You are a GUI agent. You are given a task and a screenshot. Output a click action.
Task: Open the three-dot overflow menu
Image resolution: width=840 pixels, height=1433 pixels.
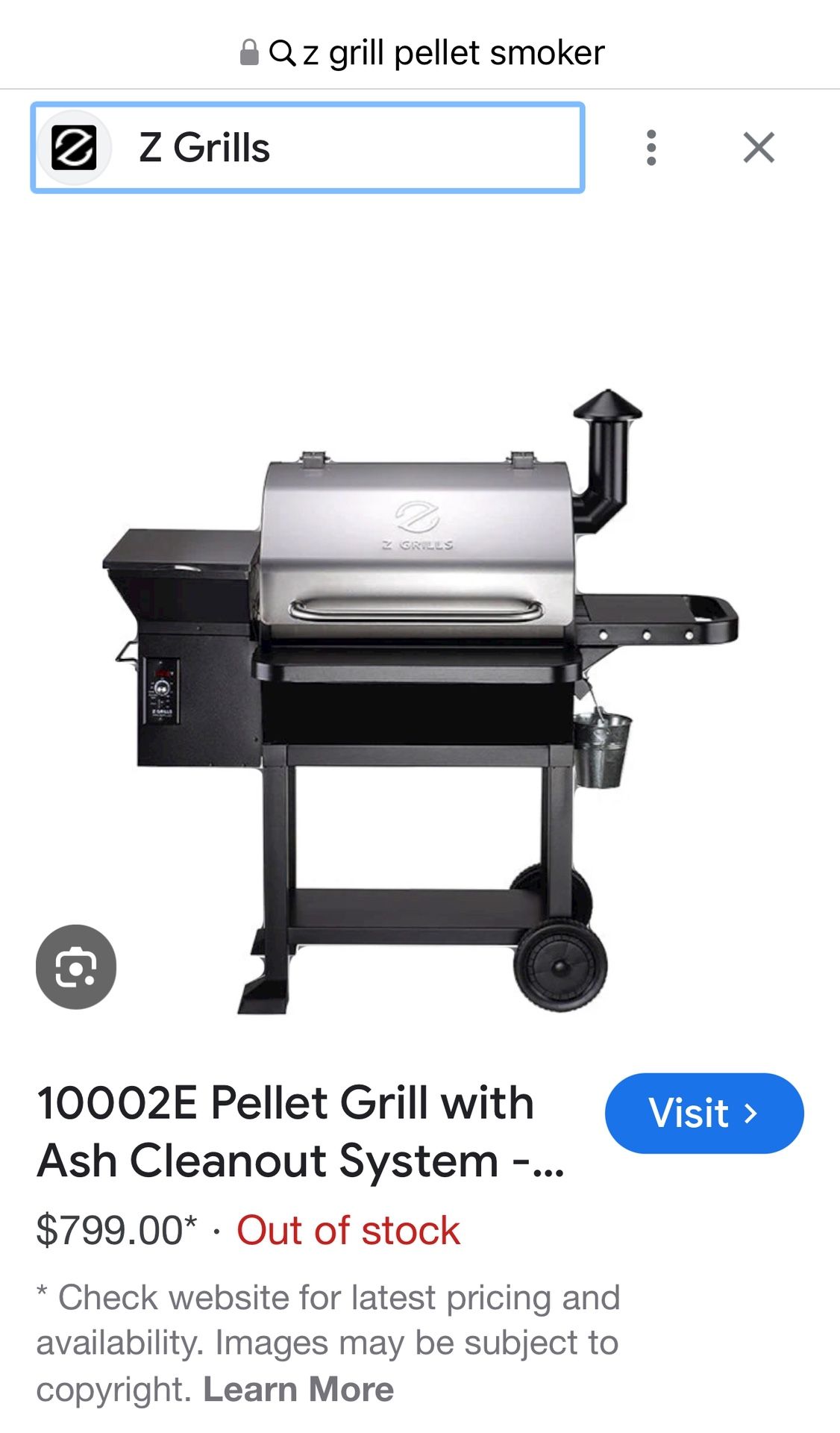651,147
